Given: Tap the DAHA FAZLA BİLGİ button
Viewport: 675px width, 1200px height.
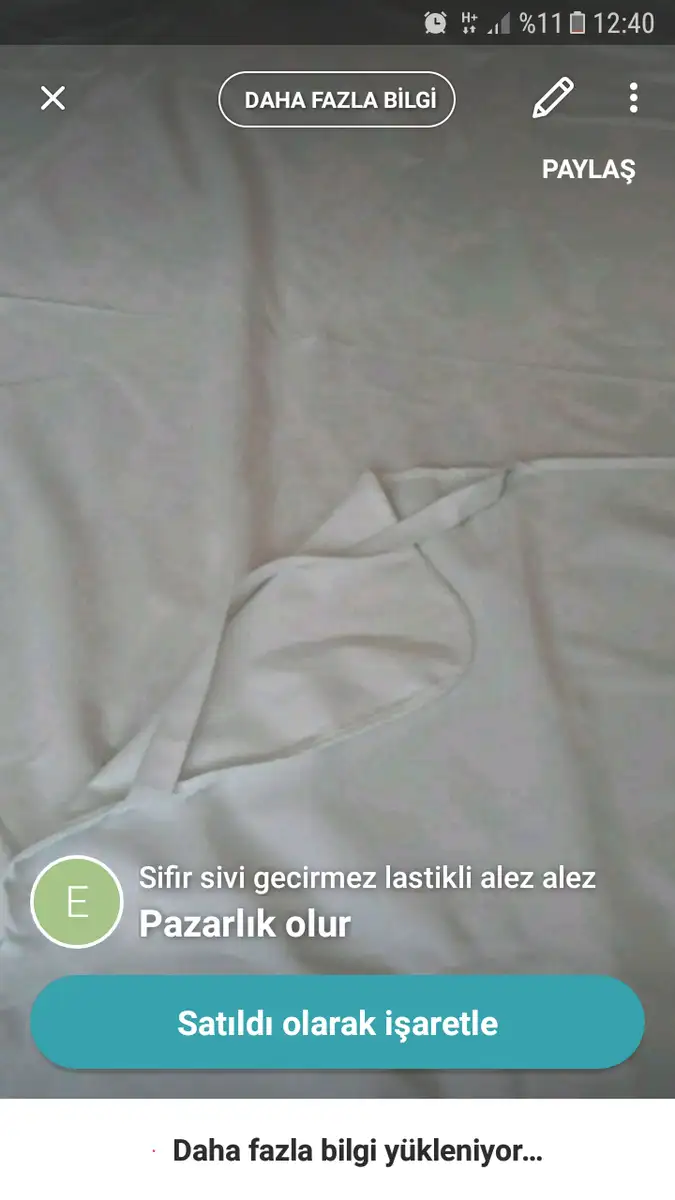Looking at the screenshot, I should click(337, 100).
